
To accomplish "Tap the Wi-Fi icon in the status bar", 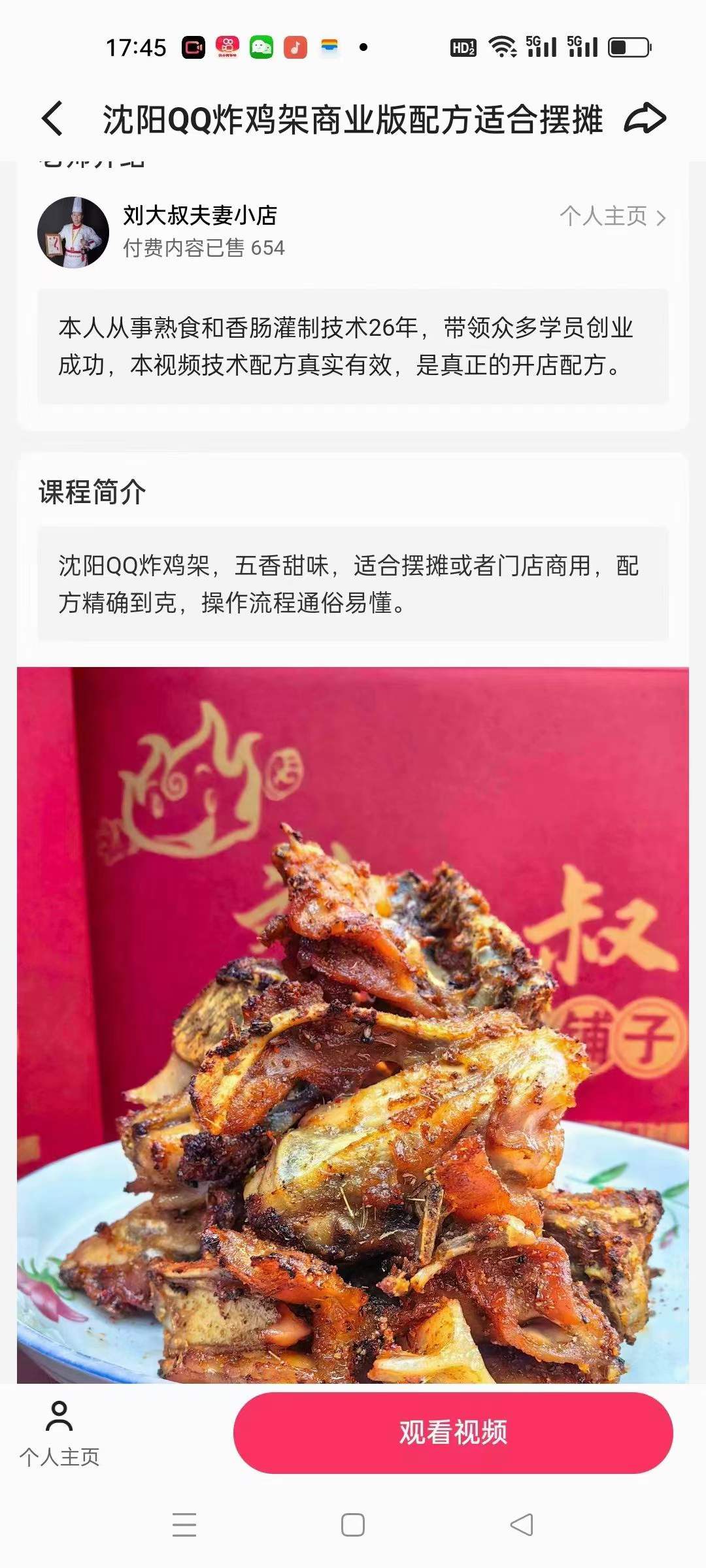I will [x=502, y=46].
